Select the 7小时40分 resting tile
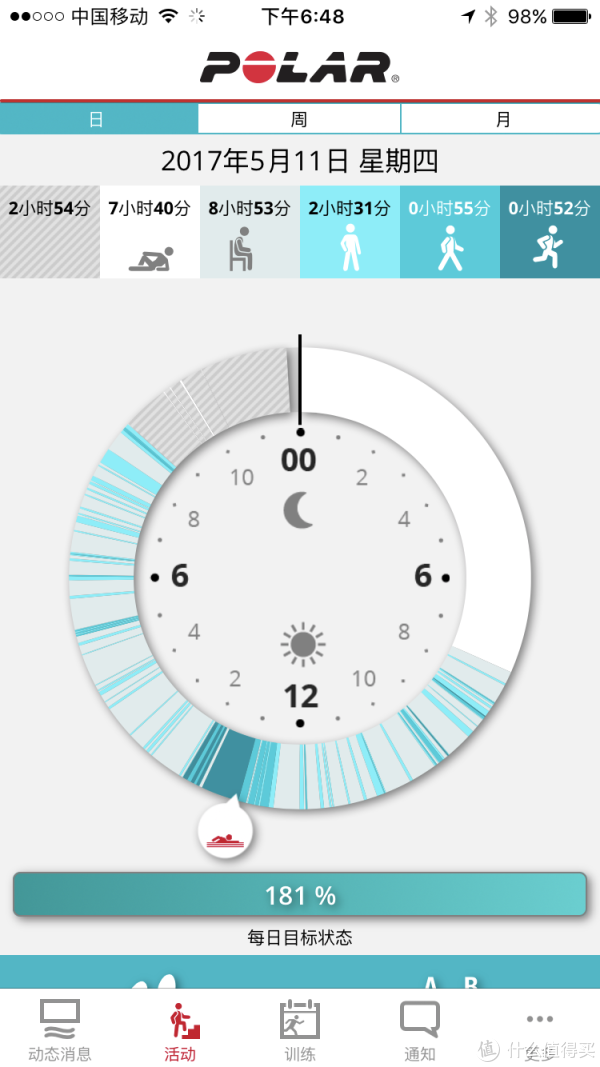600x1067 pixels. [x=149, y=232]
